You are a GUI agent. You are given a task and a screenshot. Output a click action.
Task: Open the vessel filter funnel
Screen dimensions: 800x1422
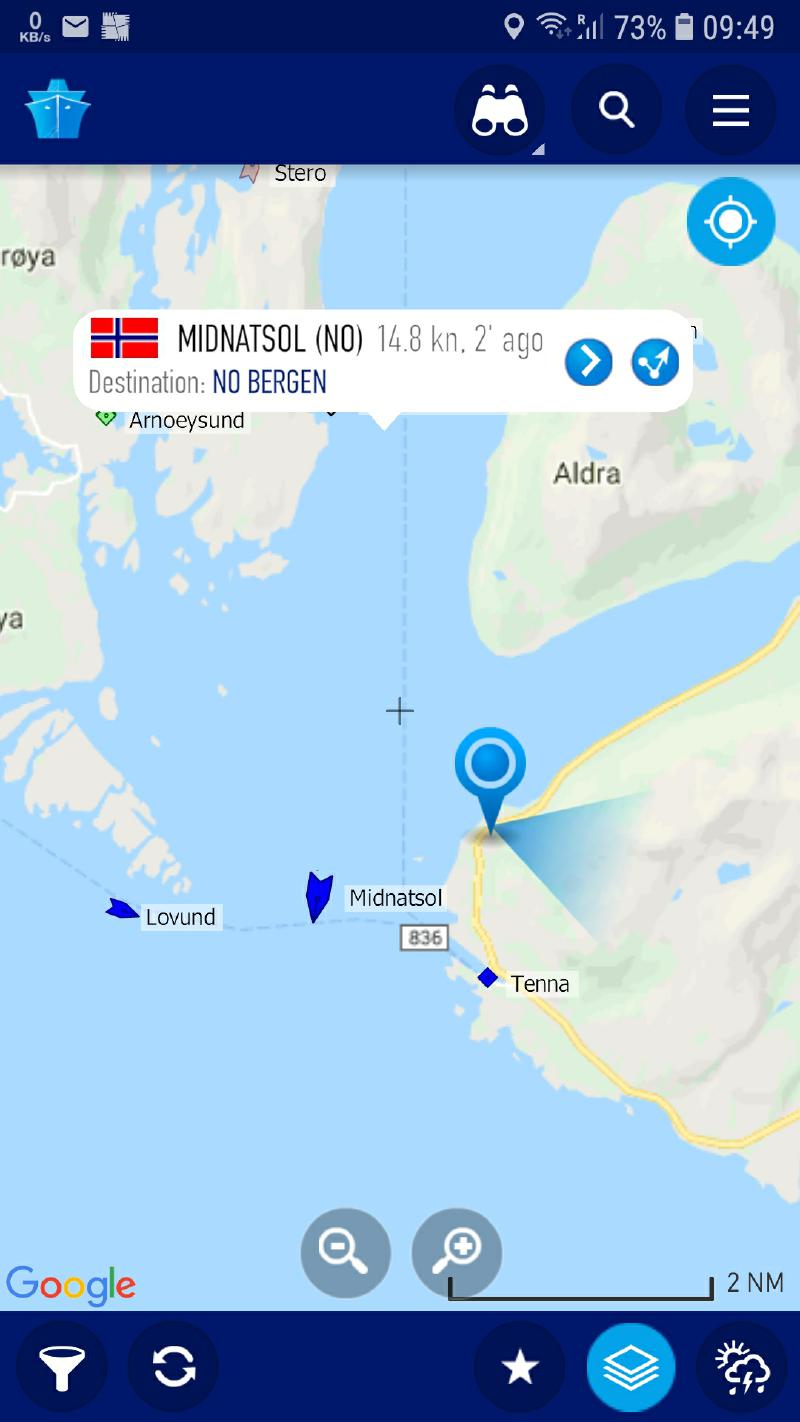tap(61, 1367)
